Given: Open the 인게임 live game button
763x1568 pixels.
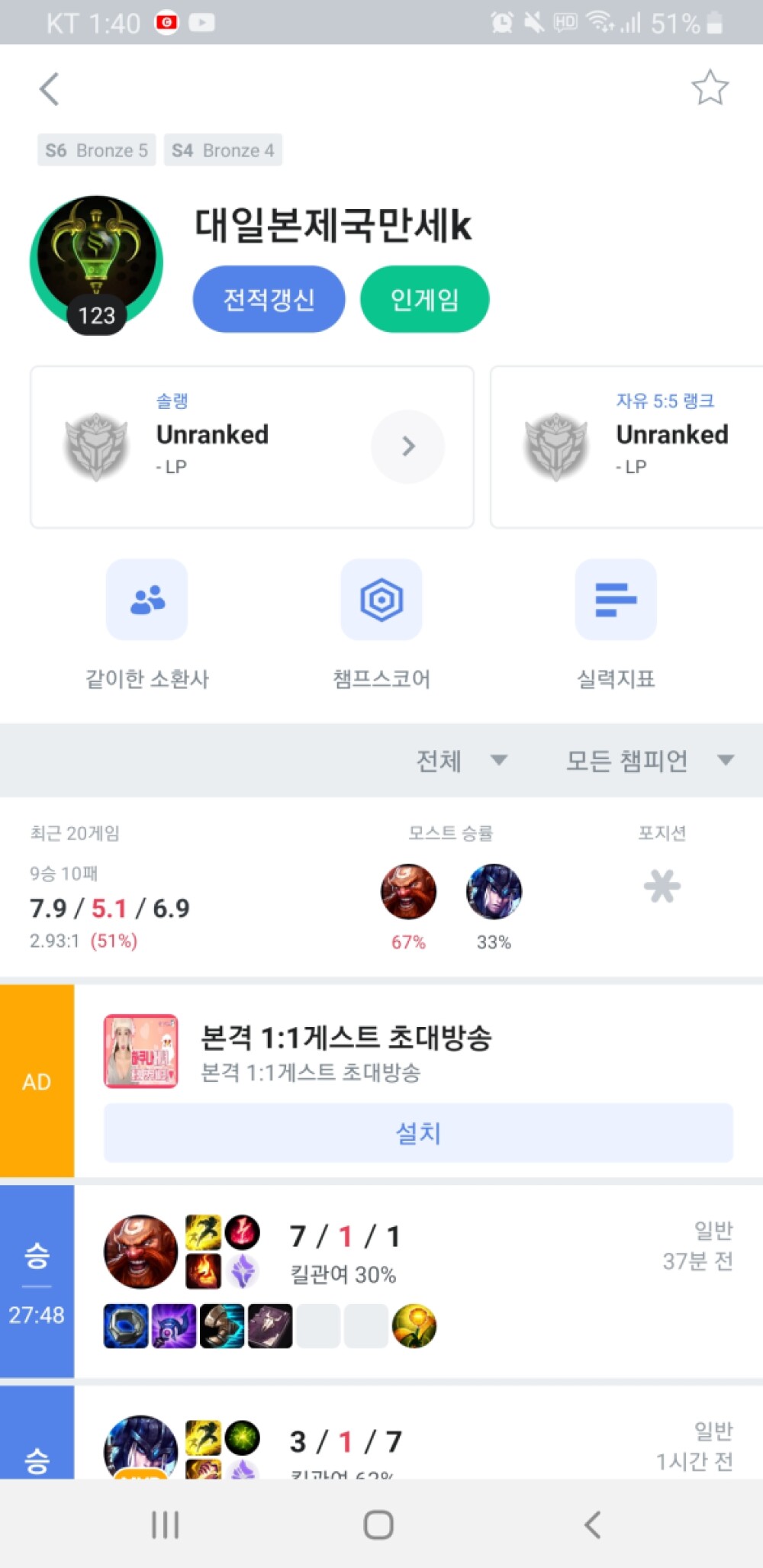Looking at the screenshot, I should coord(424,299).
